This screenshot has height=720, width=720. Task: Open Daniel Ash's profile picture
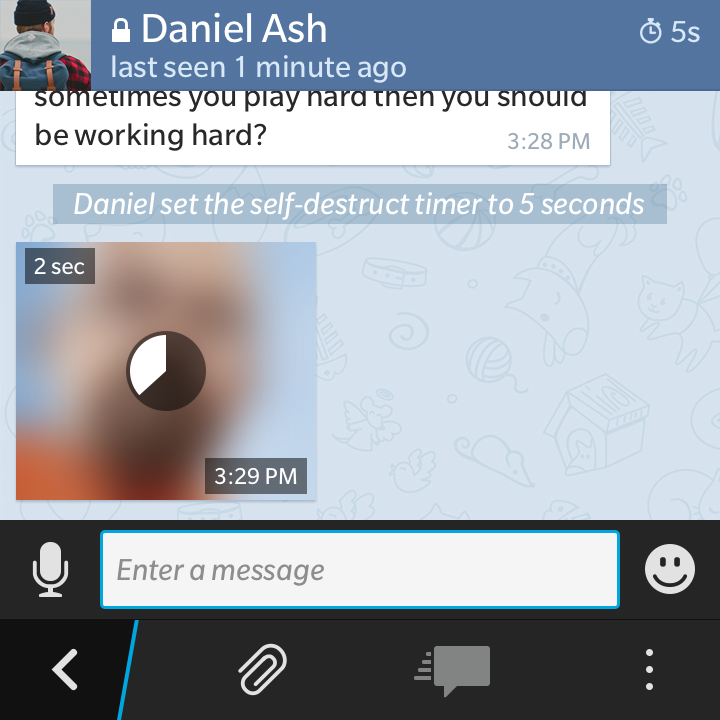45,45
